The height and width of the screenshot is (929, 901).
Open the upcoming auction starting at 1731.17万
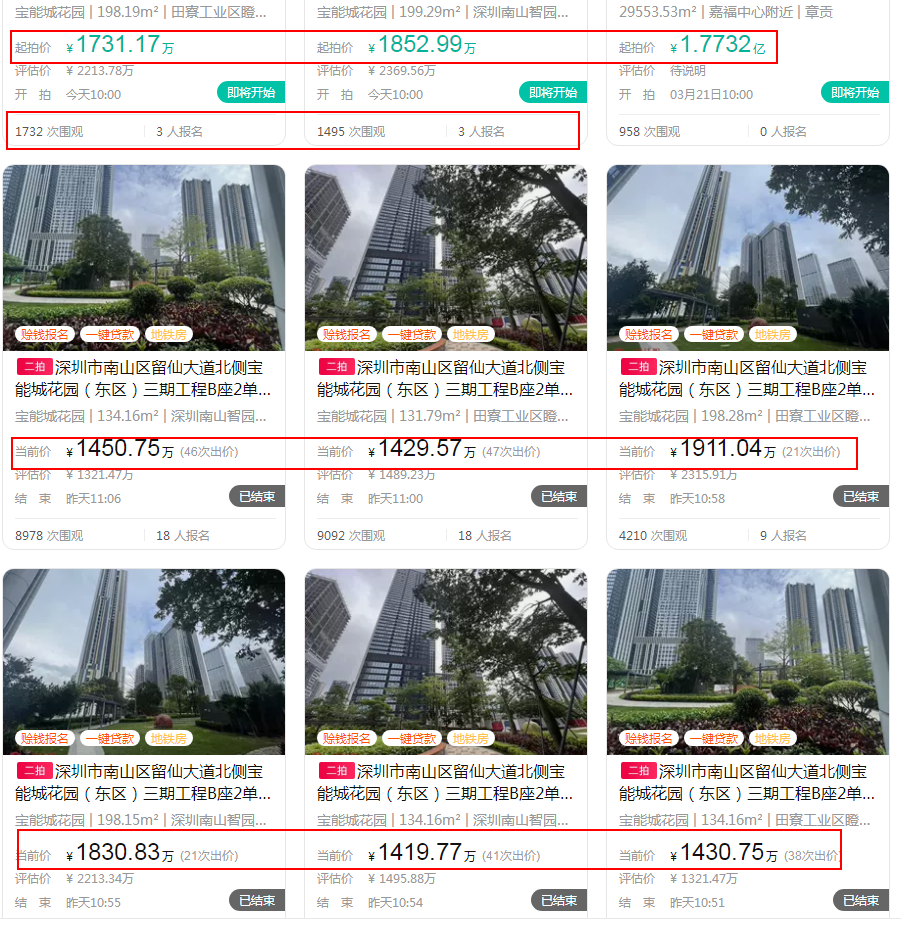point(118,45)
